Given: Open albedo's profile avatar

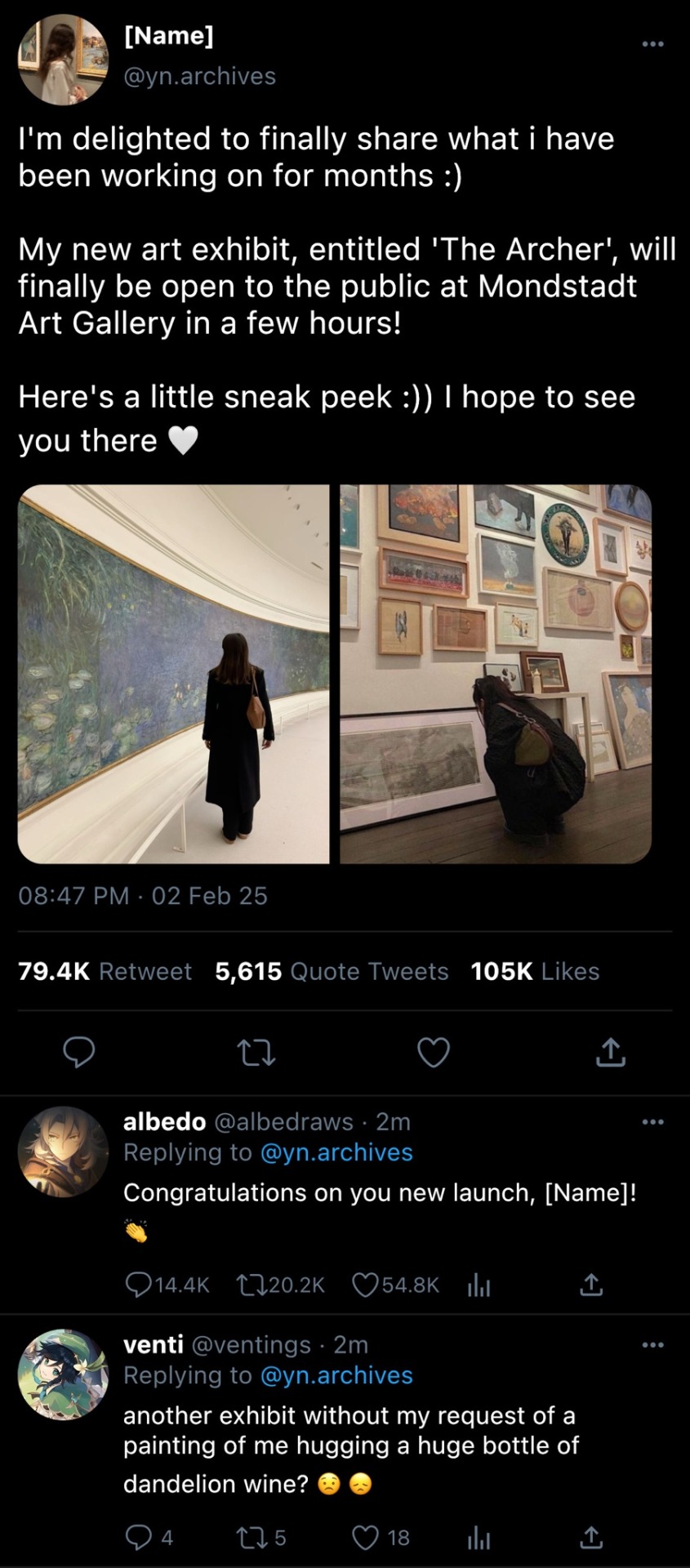Looking at the screenshot, I should (63, 1151).
